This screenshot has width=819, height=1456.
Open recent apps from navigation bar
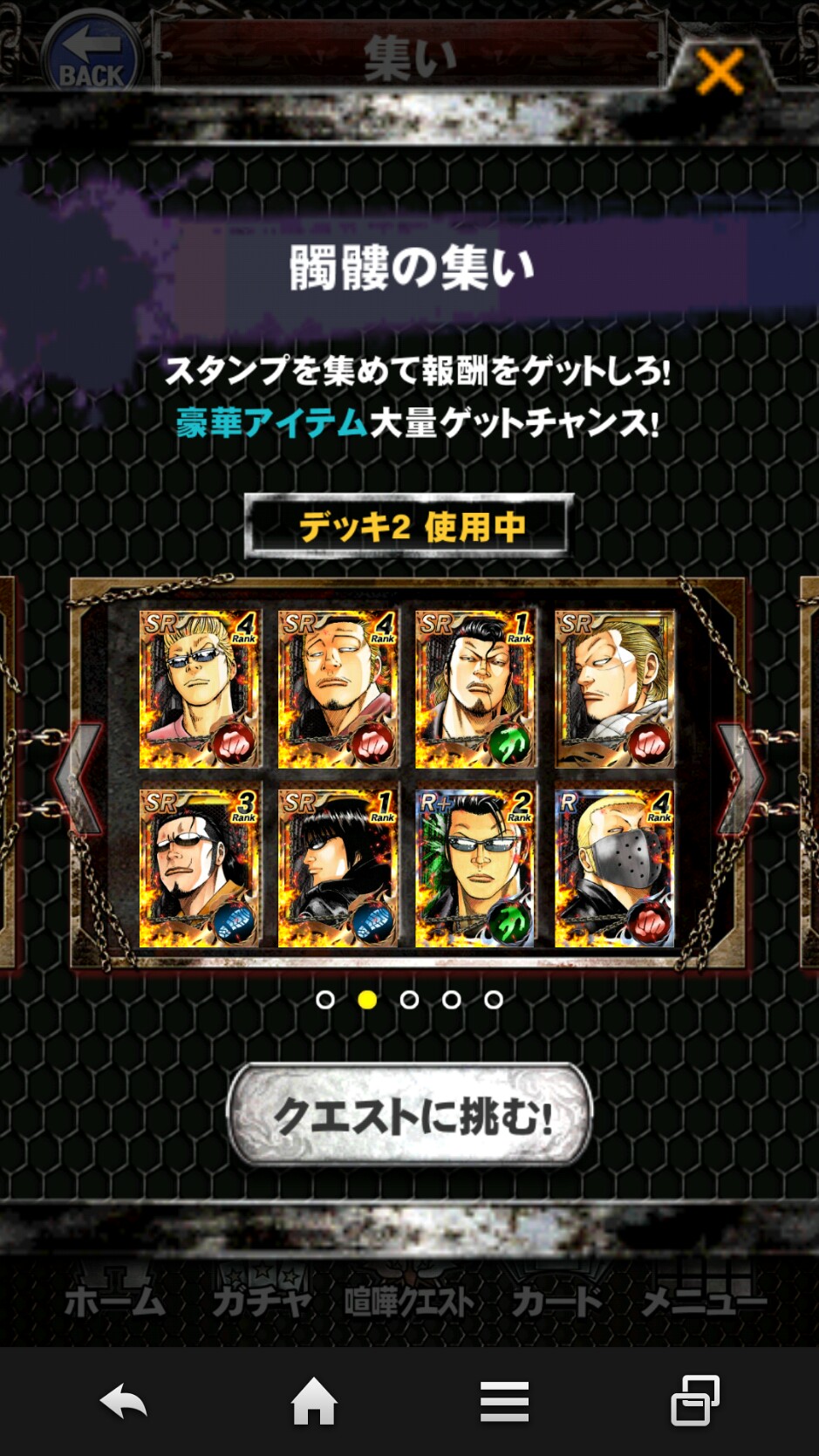(695, 1401)
